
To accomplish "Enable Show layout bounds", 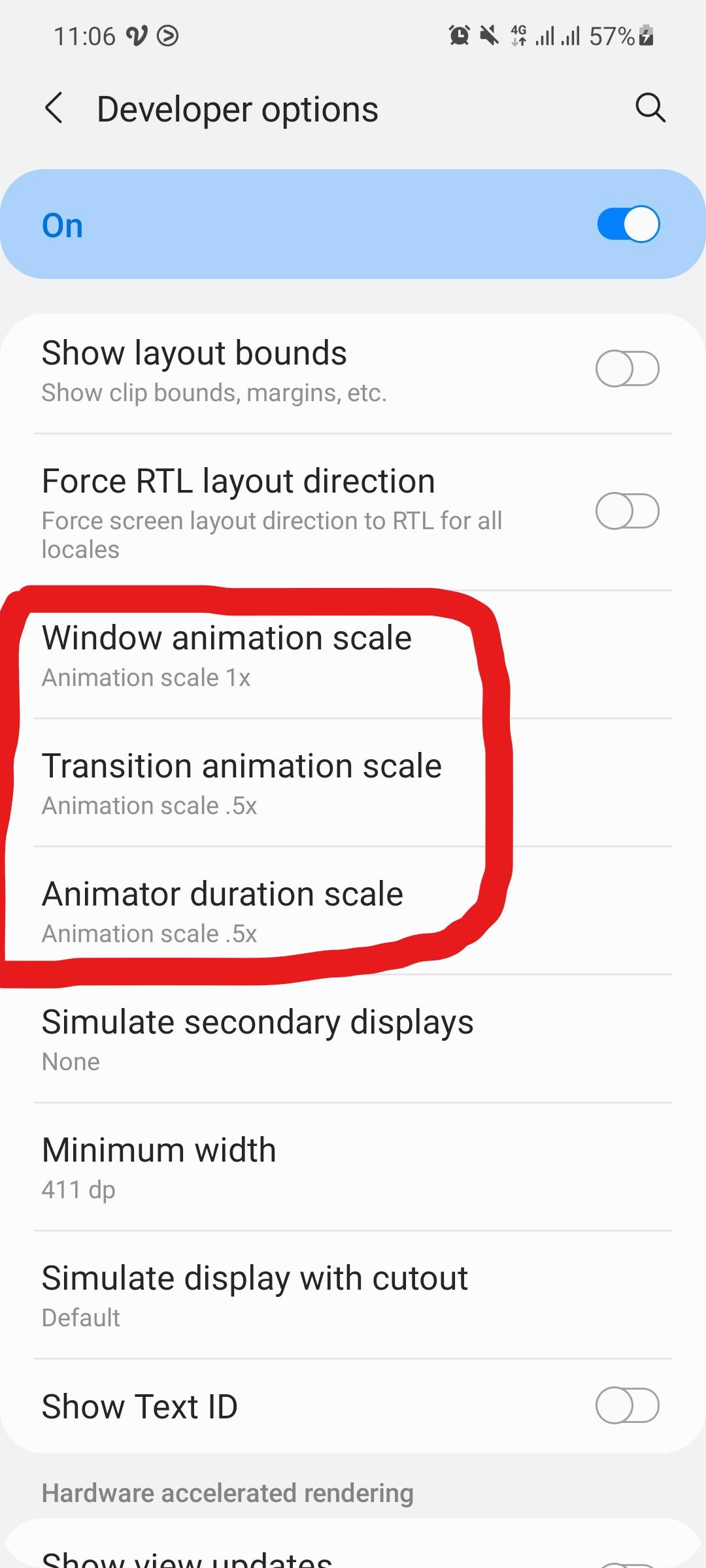I will pos(626,369).
